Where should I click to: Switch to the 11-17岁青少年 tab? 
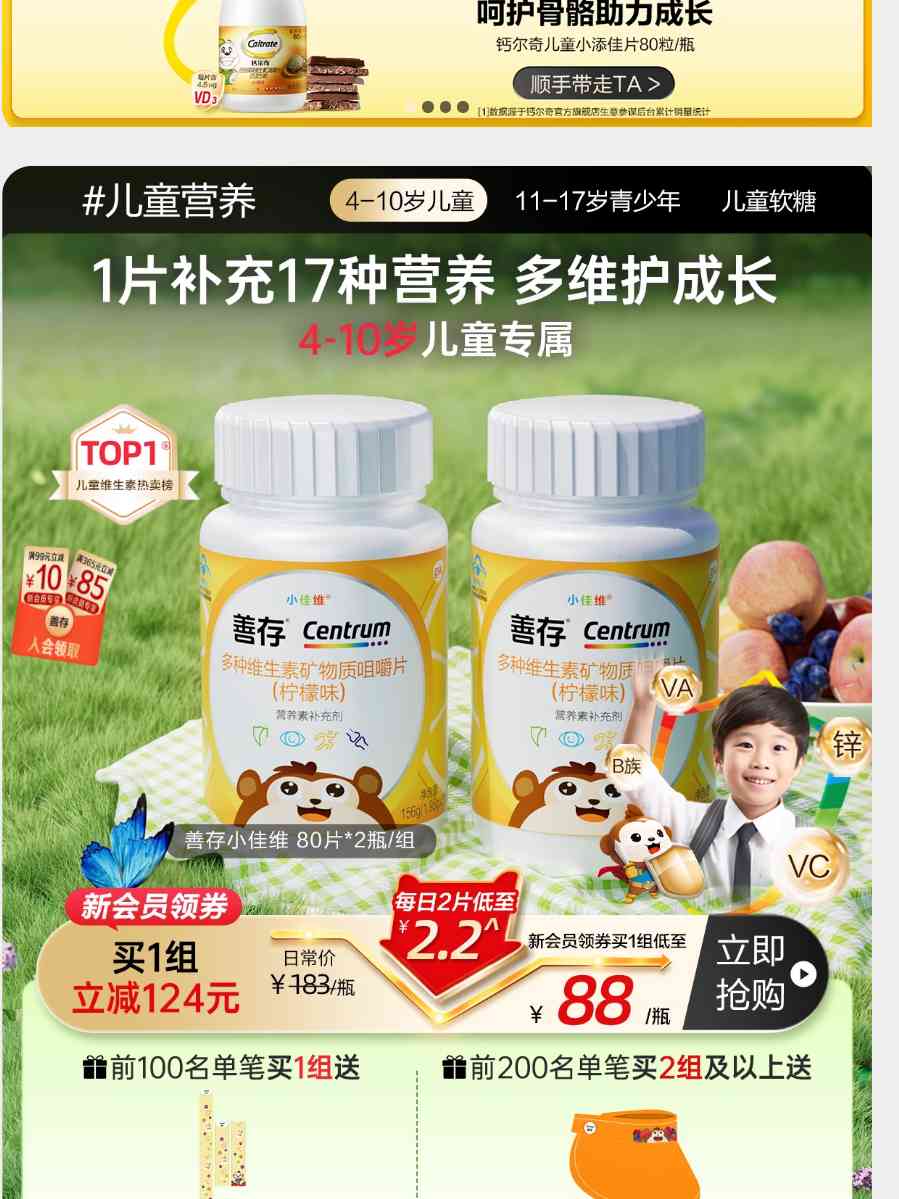(x=597, y=201)
